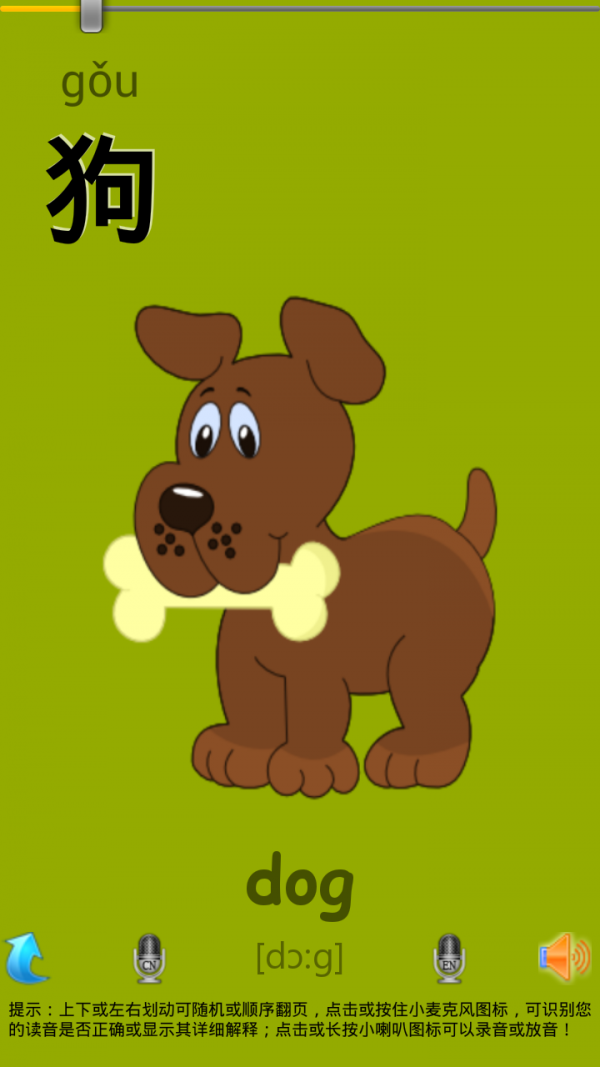This screenshot has height=1067, width=600.
Task: Tap the CN microphone icon
Action: 149,958
